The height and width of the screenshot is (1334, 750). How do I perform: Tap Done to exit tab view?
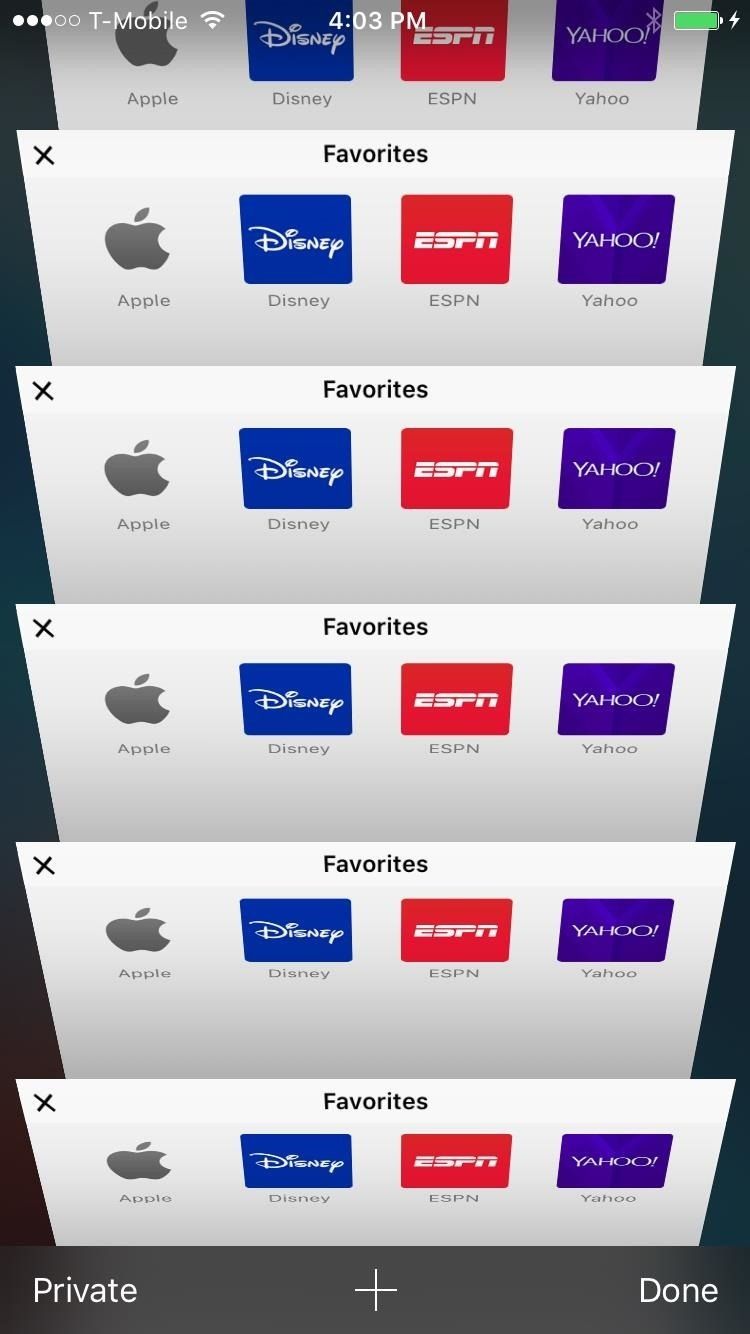tap(678, 1290)
